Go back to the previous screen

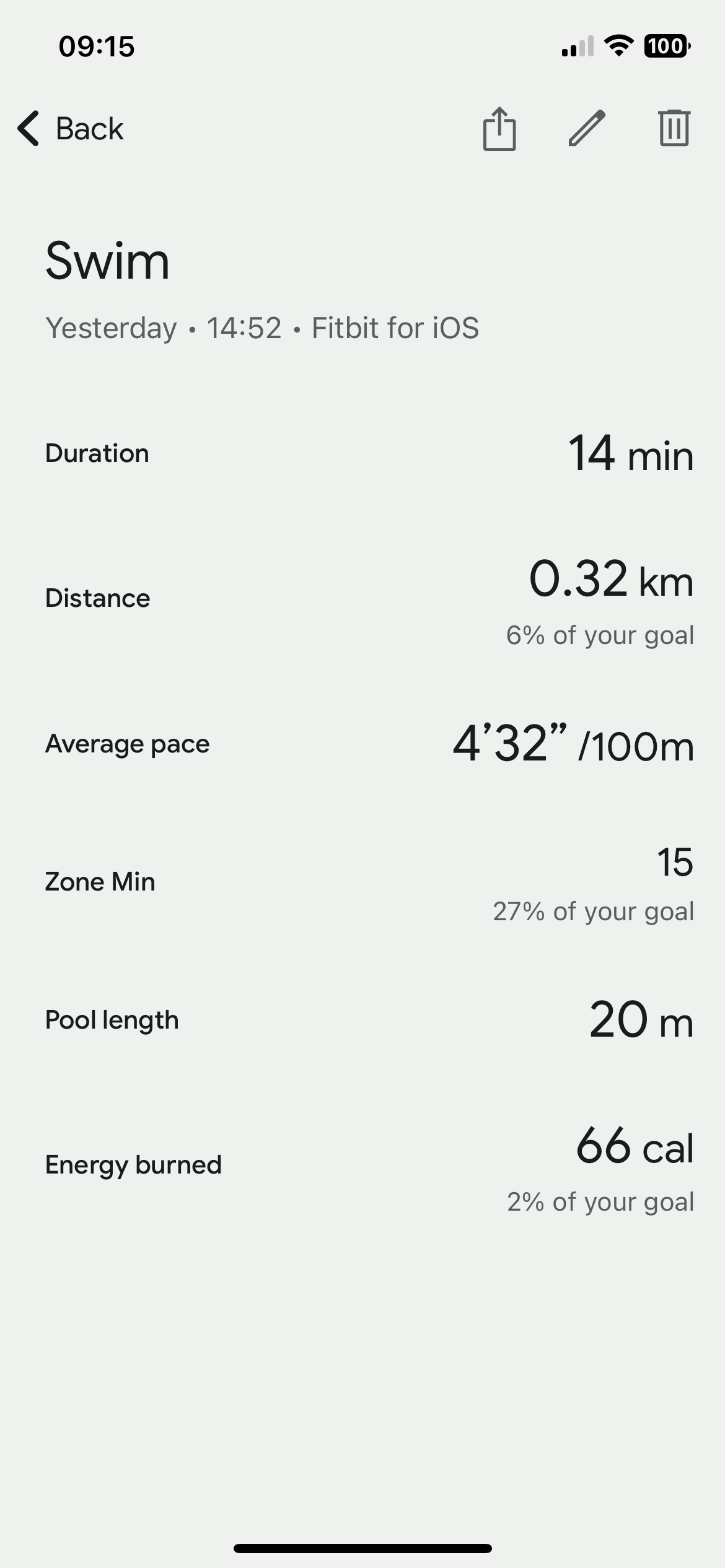pyautogui.click(x=70, y=129)
